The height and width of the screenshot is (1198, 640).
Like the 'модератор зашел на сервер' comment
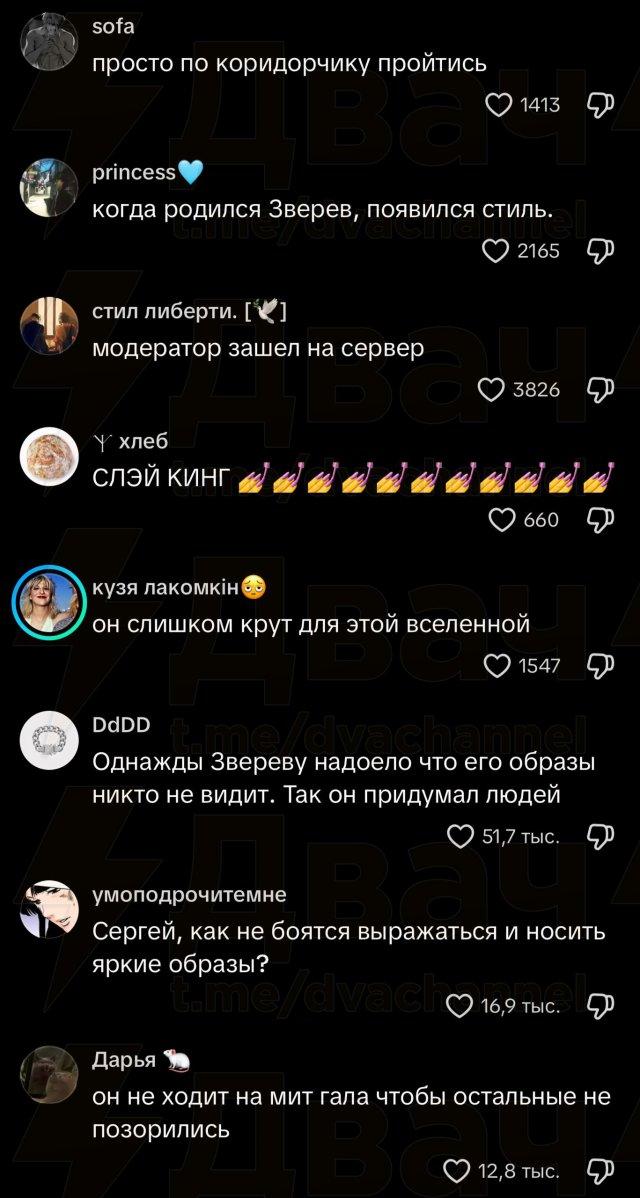(x=491, y=389)
